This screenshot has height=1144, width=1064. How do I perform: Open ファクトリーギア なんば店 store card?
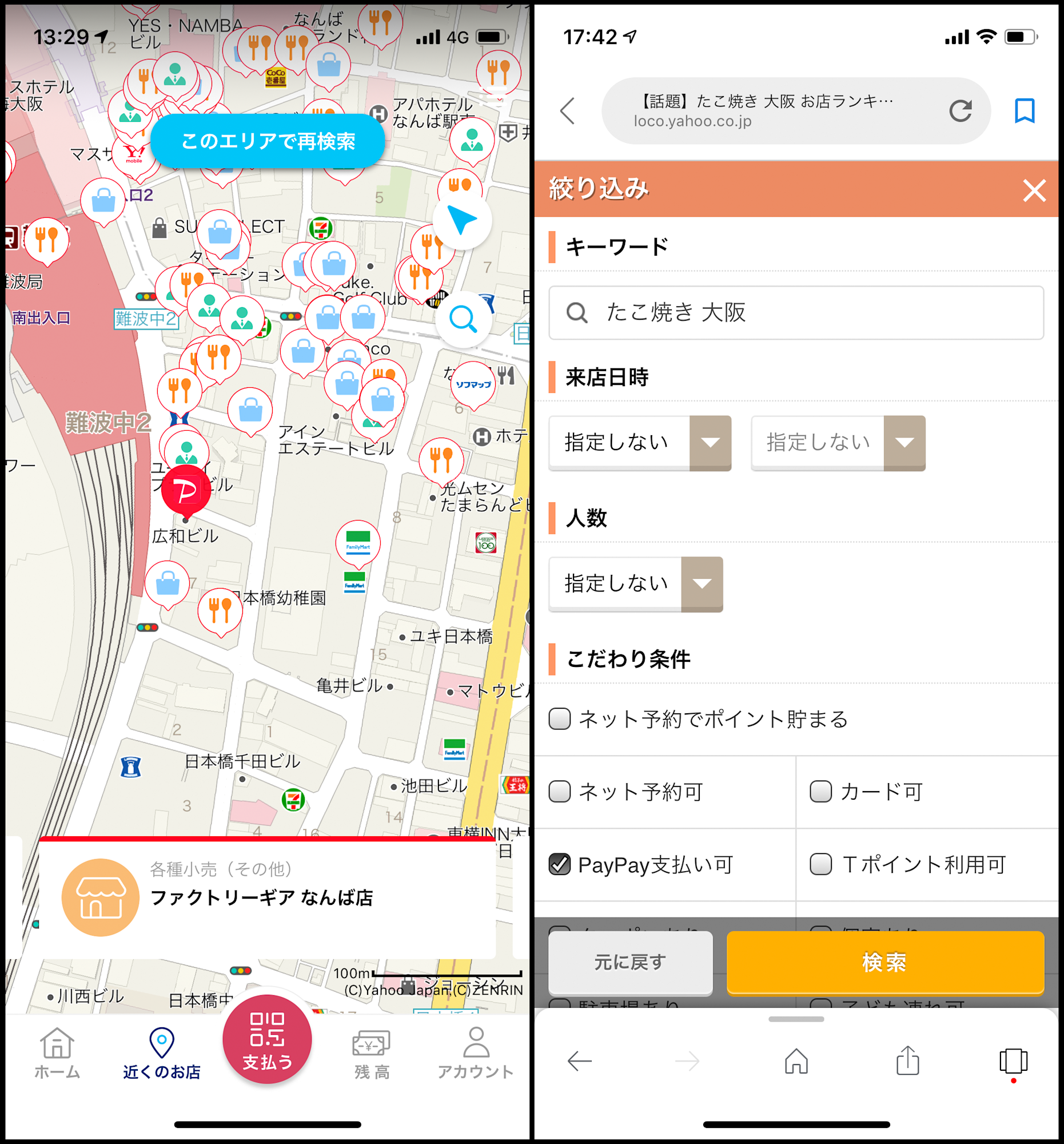(268, 897)
